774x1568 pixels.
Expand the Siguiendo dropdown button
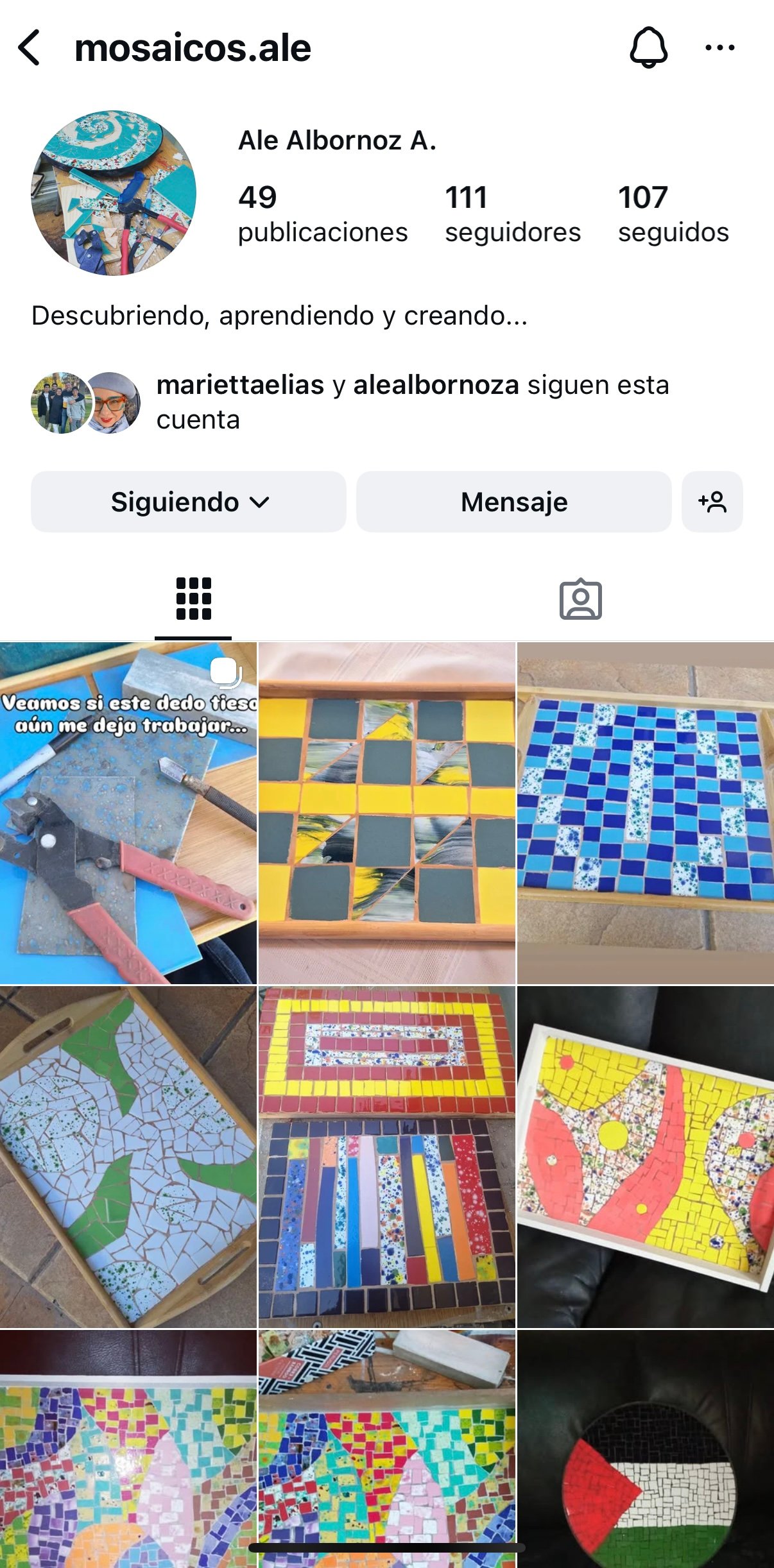point(189,502)
